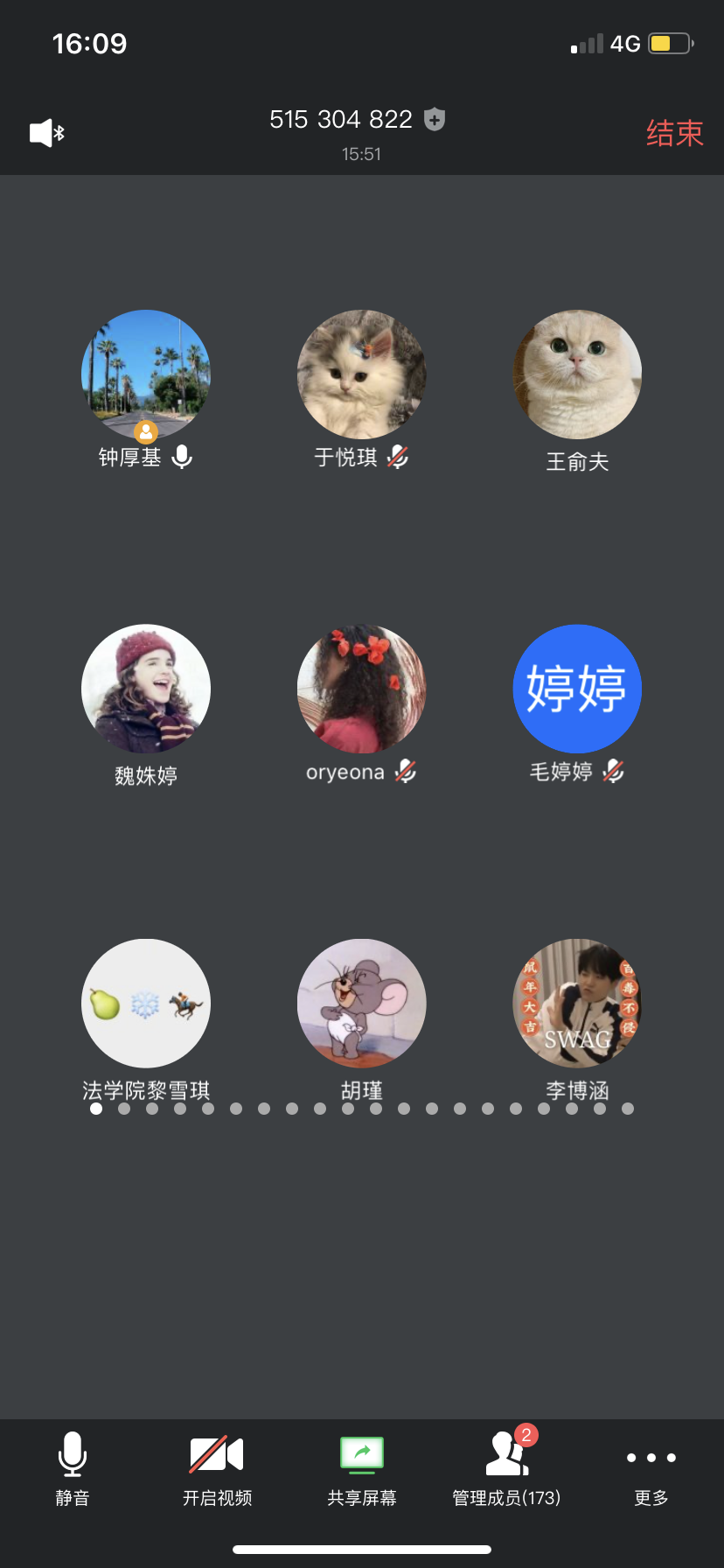724x1568 pixels.
Task: Select participant 王俞夫's avatar
Action: tap(577, 374)
